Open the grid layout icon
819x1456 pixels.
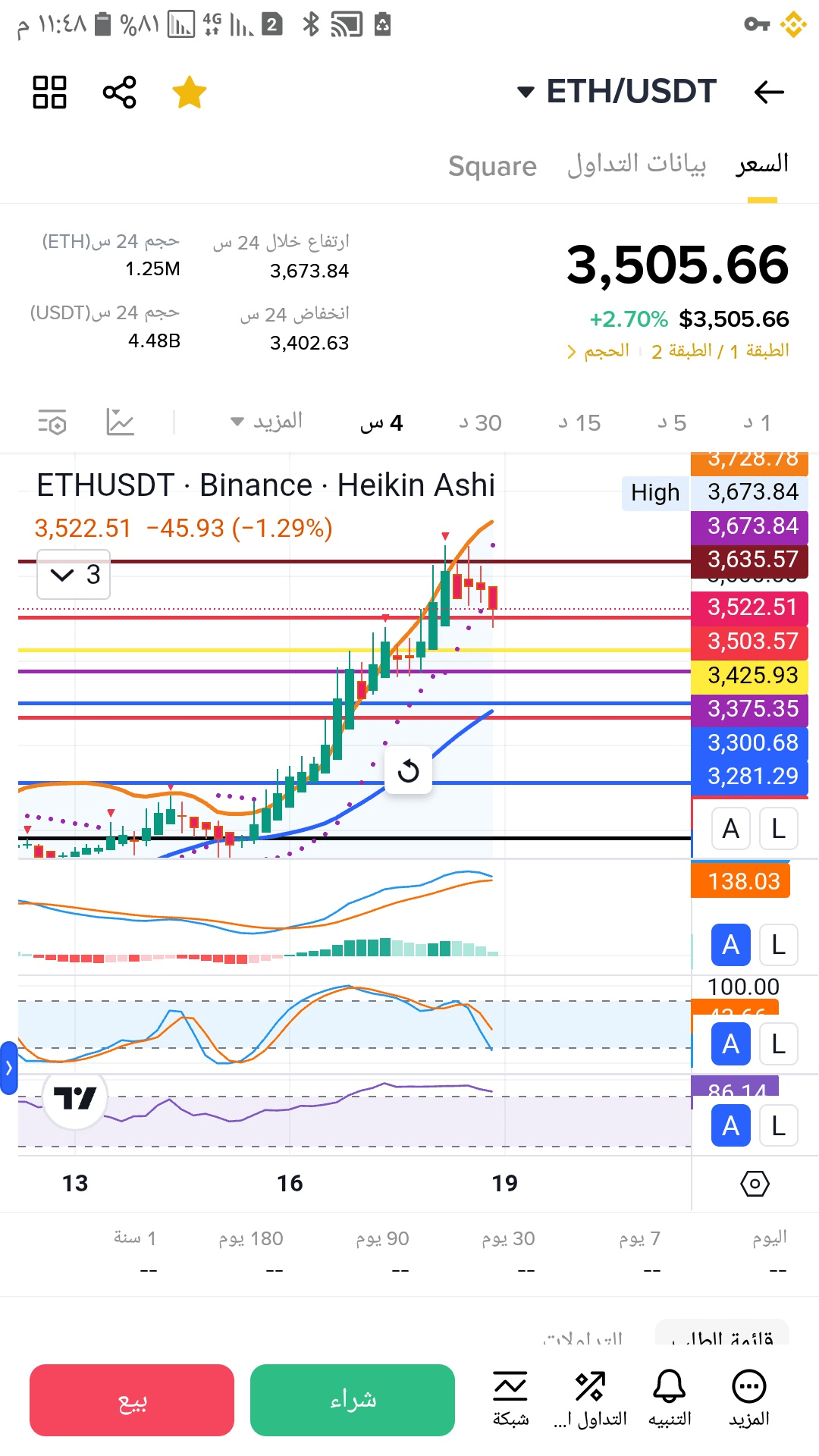pos(50,93)
